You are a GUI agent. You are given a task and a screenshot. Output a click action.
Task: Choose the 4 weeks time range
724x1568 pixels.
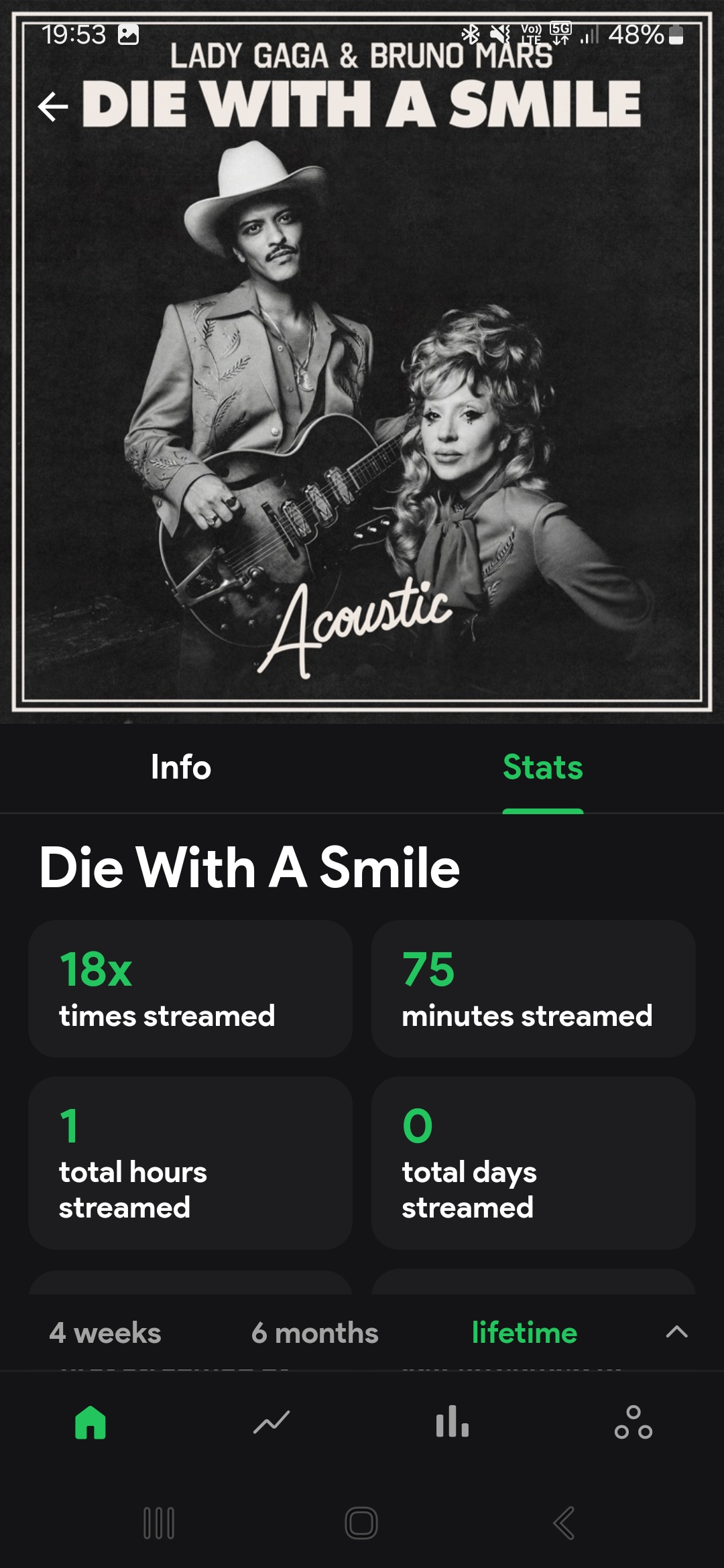point(105,1333)
